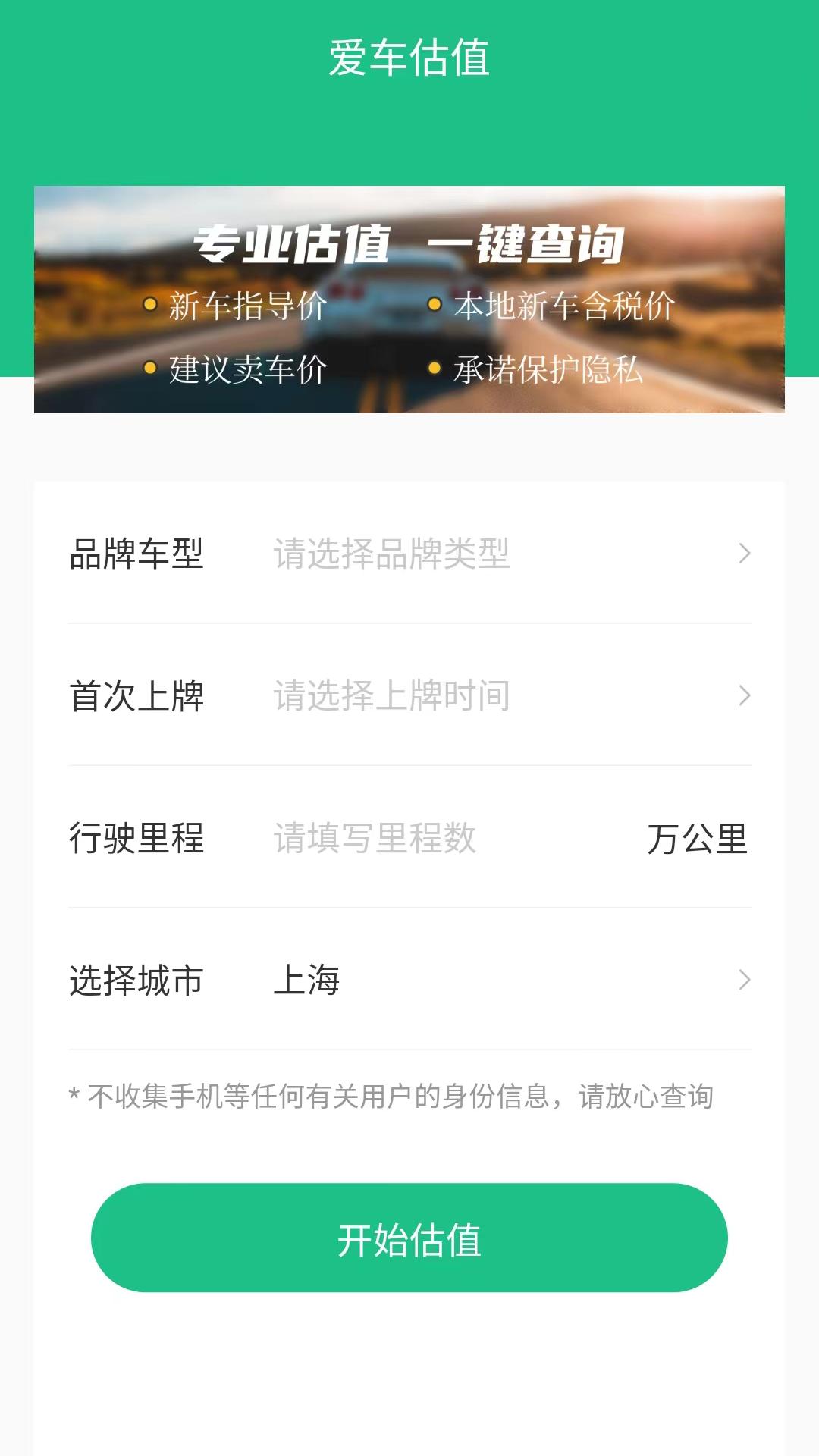Open the 品牌车型 selection chevron
The height and width of the screenshot is (1456, 819).
coord(744,554)
